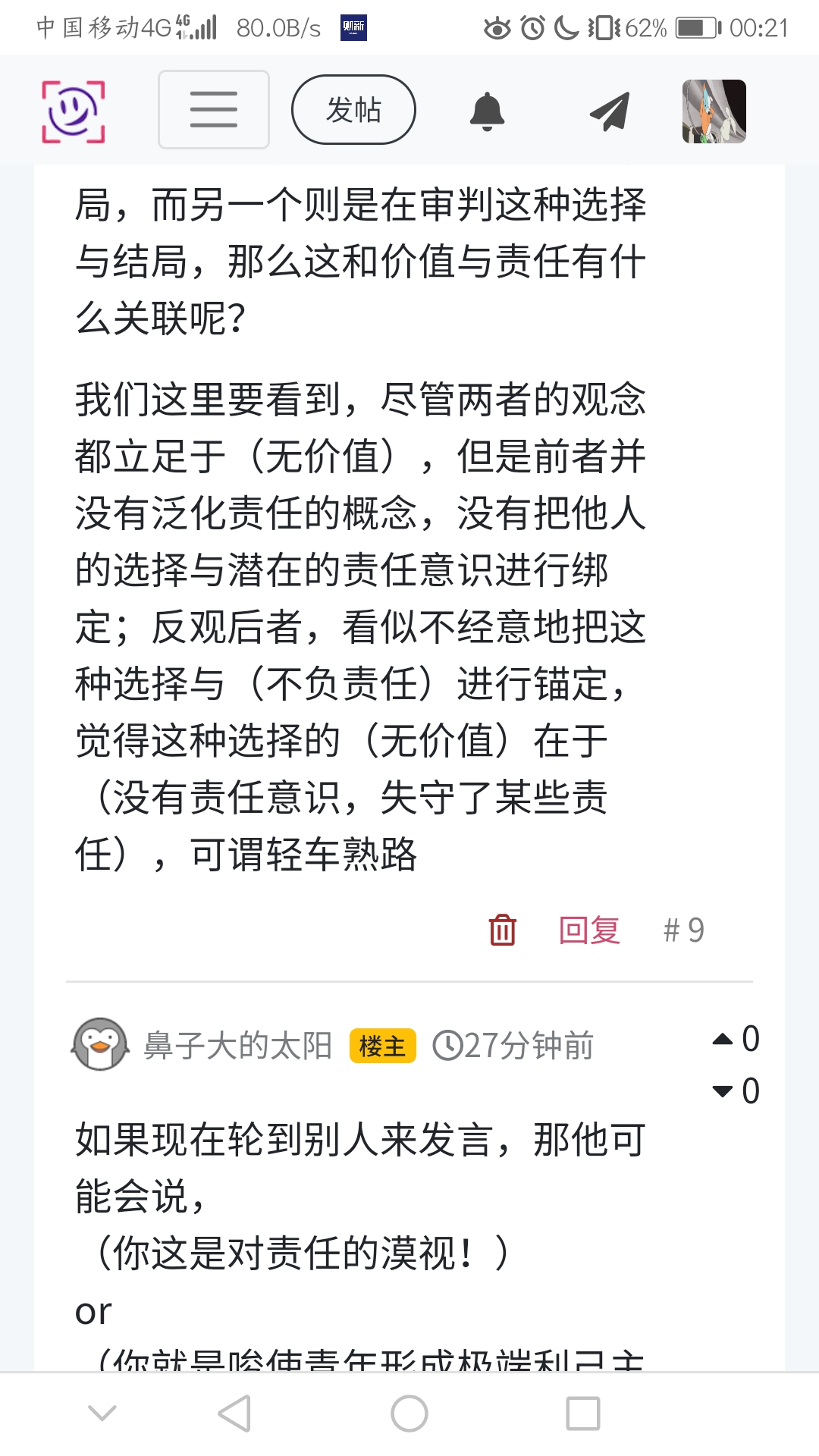Go to the home screen
The image size is (819, 1456).
pos(409,1414)
